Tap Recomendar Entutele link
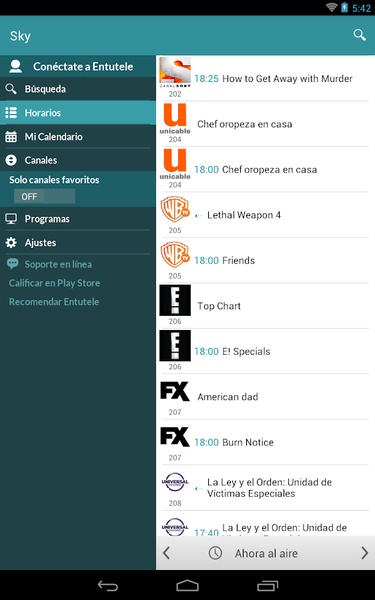Screen dimensions: 375x600 54,302
